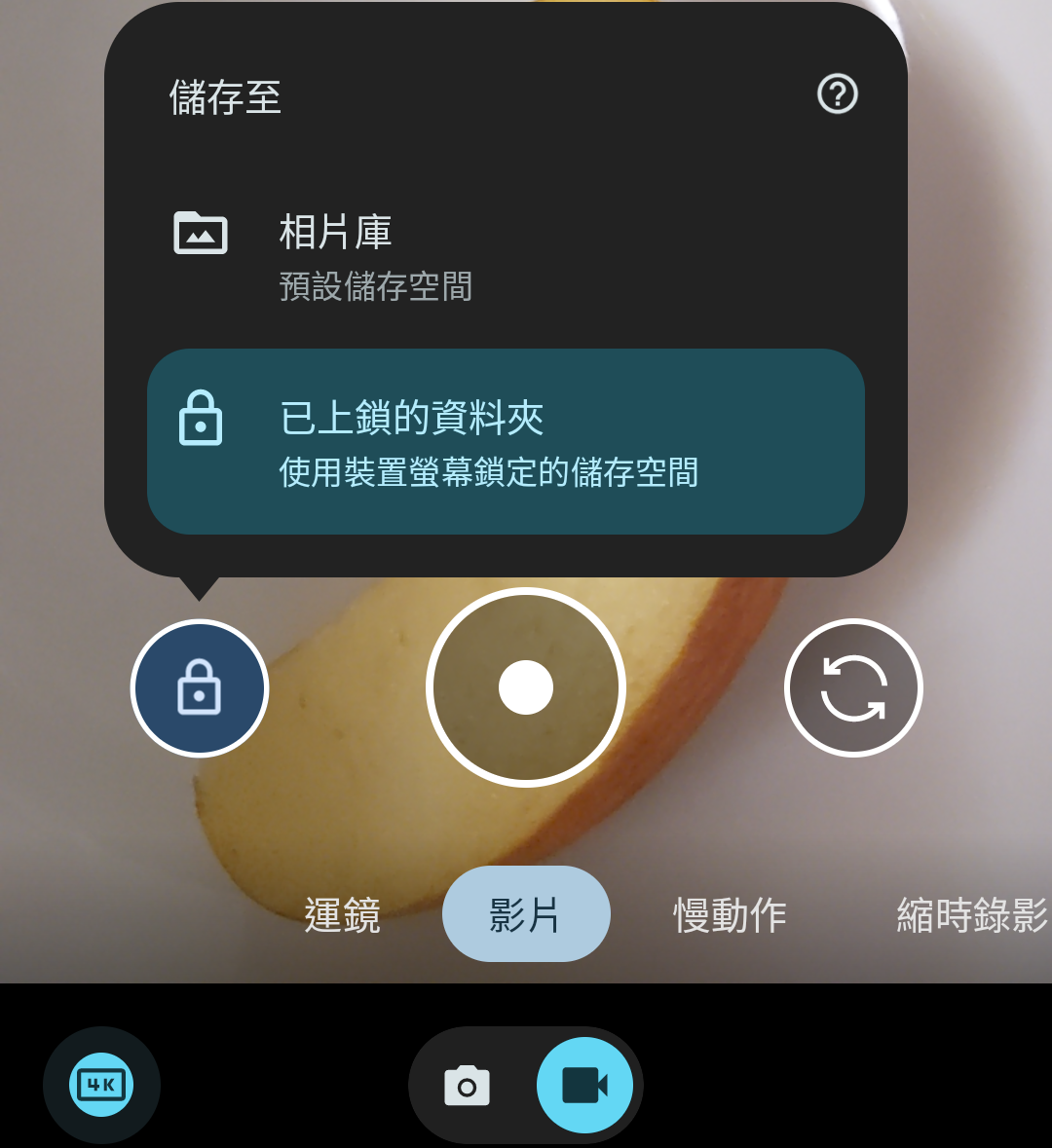Flip the camera
This screenshot has height=1148, width=1052.
[x=853, y=688]
